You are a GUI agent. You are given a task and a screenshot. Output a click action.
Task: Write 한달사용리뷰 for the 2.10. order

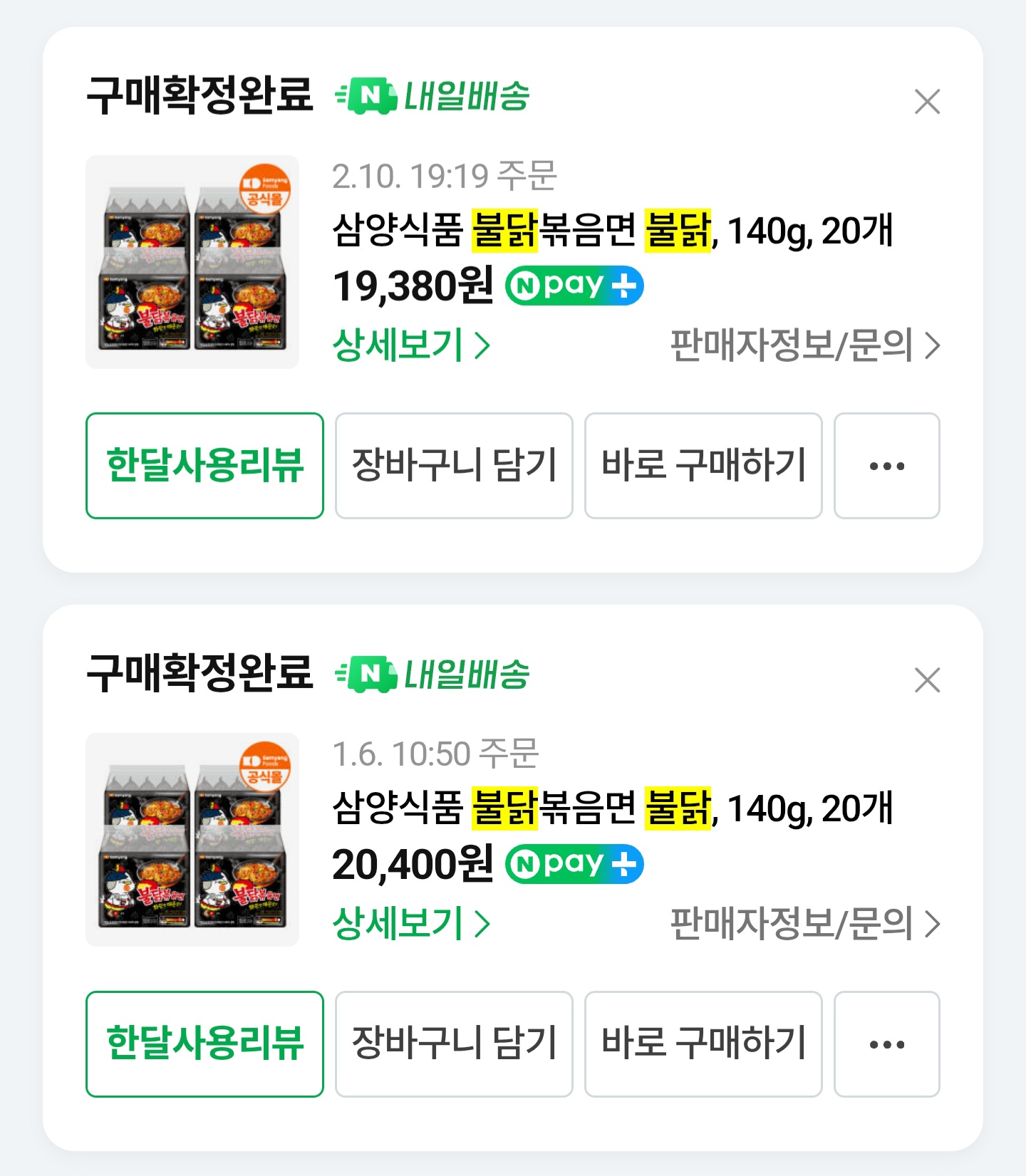click(204, 466)
